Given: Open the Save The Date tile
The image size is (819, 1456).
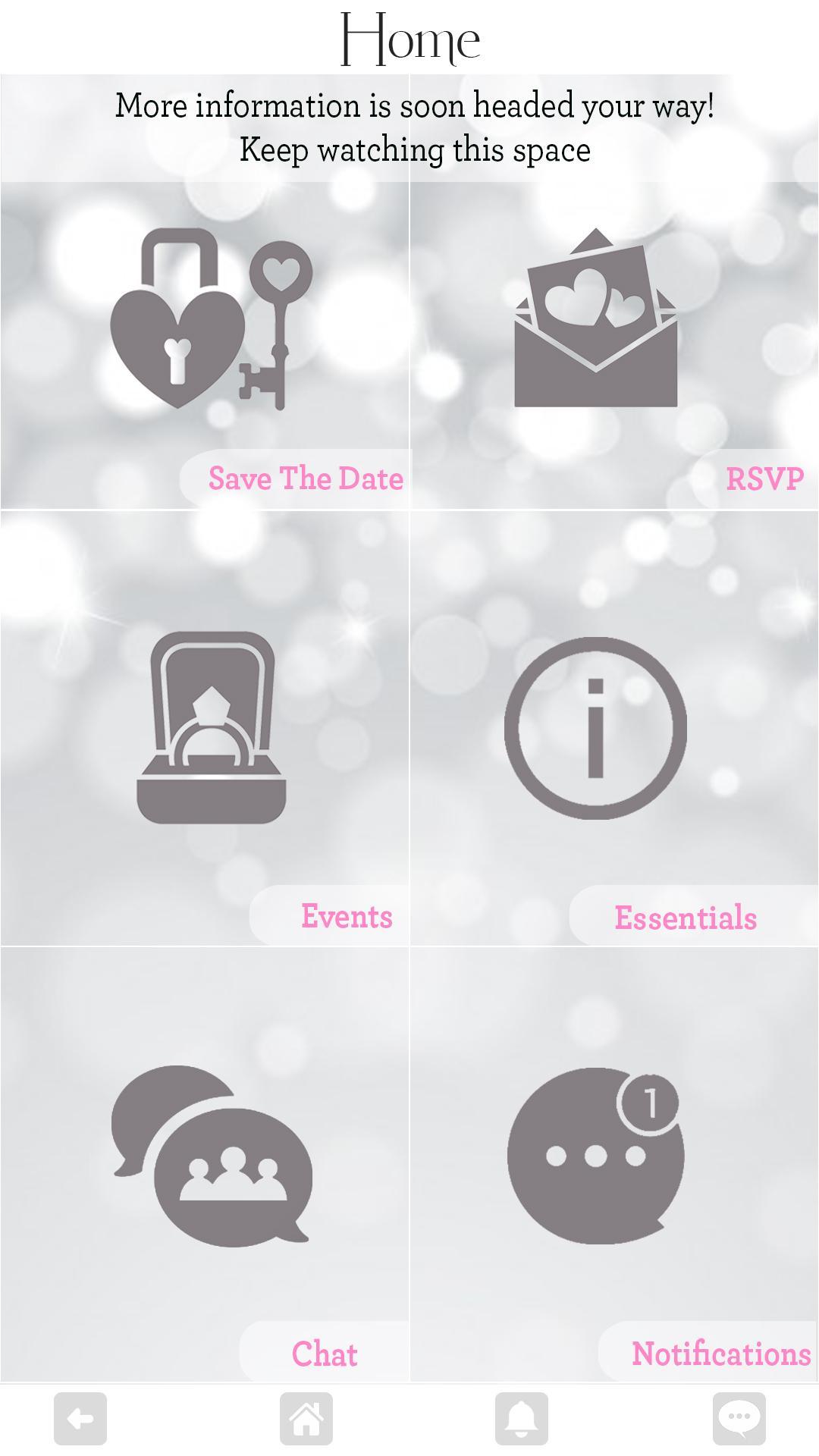Looking at the screenshot, I should tap(205, 345).
